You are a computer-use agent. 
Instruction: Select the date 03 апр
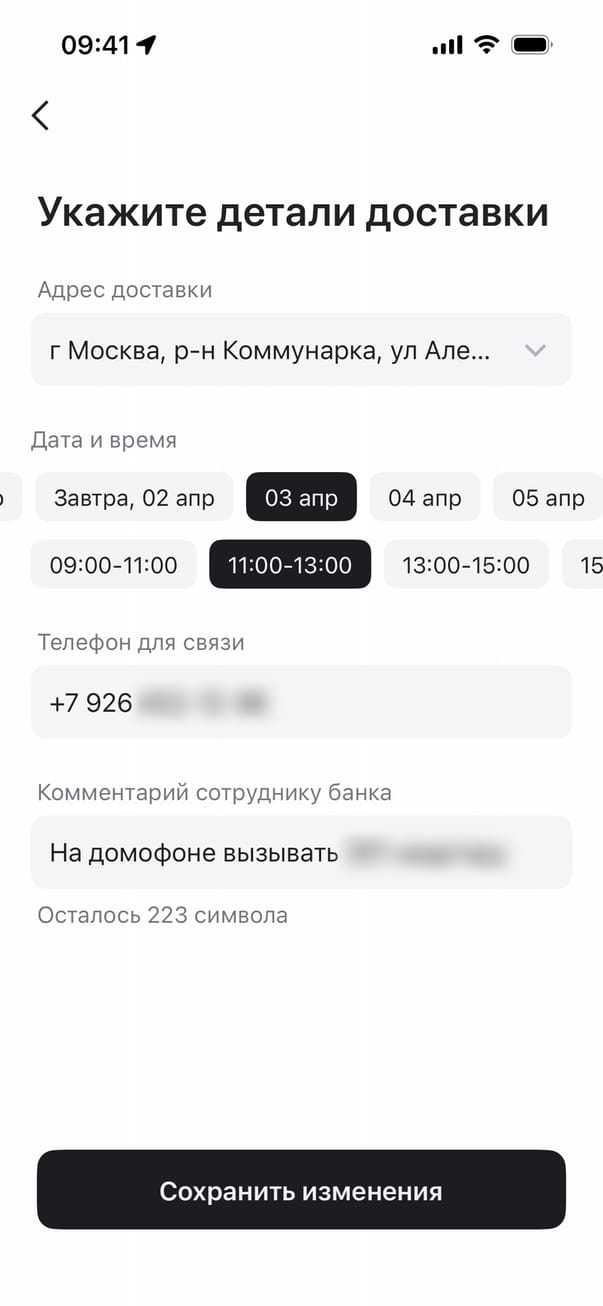(301, 497)
